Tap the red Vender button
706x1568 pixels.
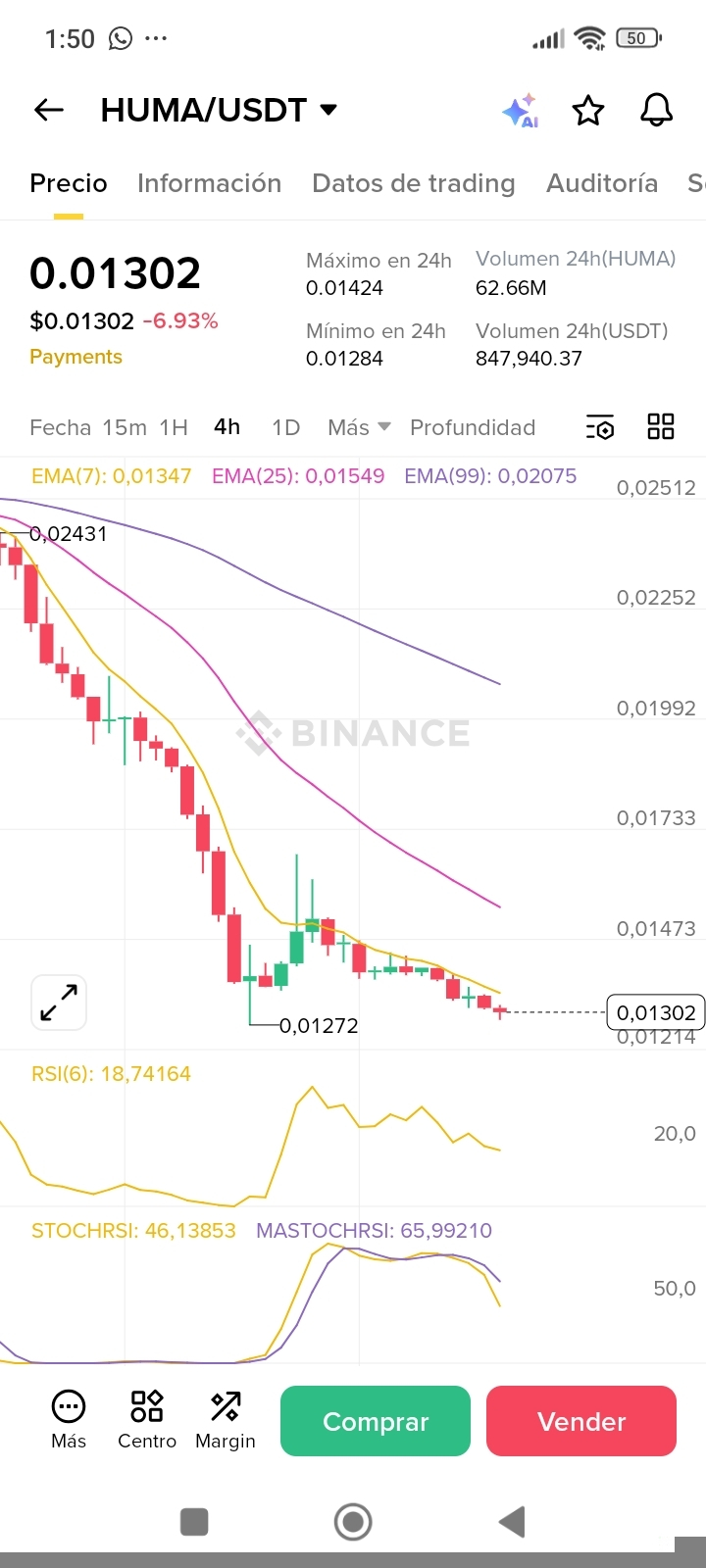click(x=581, y=1421)
